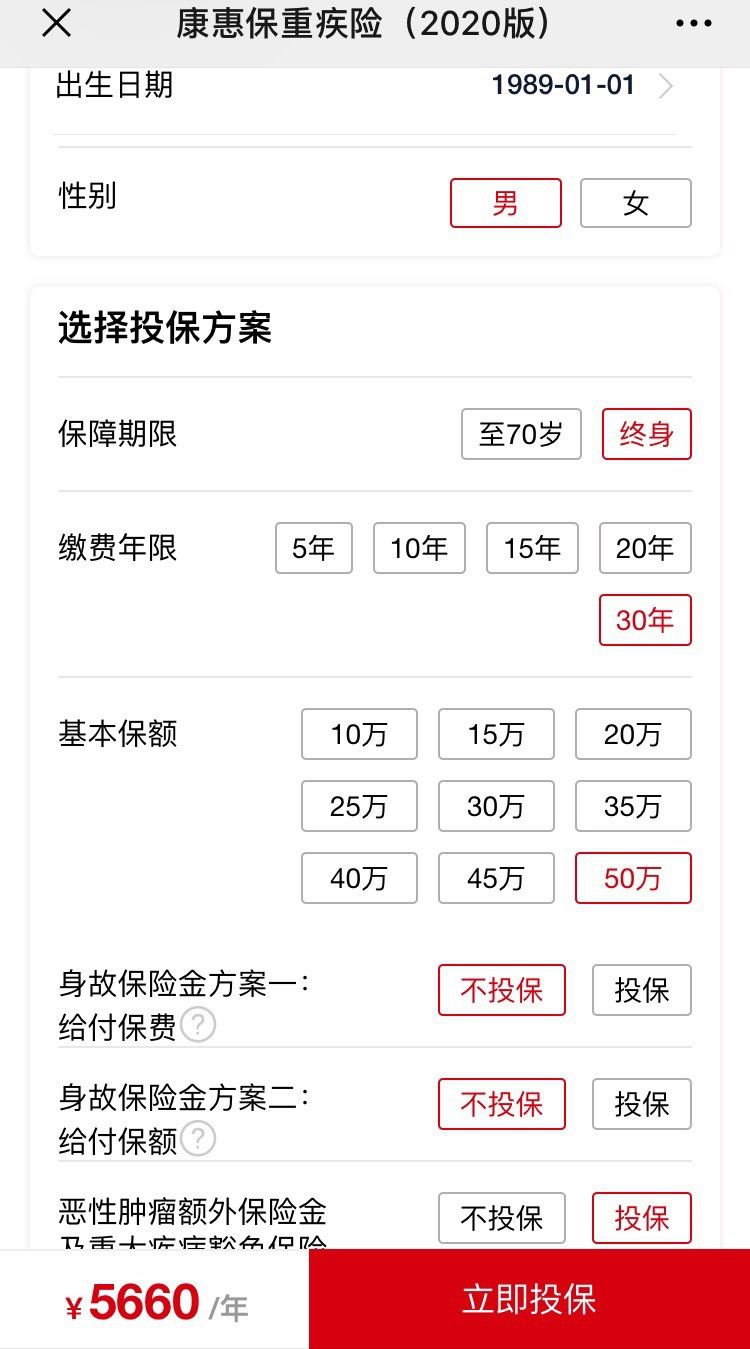Screen dimensions: 750x1349
Task: Select 女 as gender
Action: tap(636, 203)
